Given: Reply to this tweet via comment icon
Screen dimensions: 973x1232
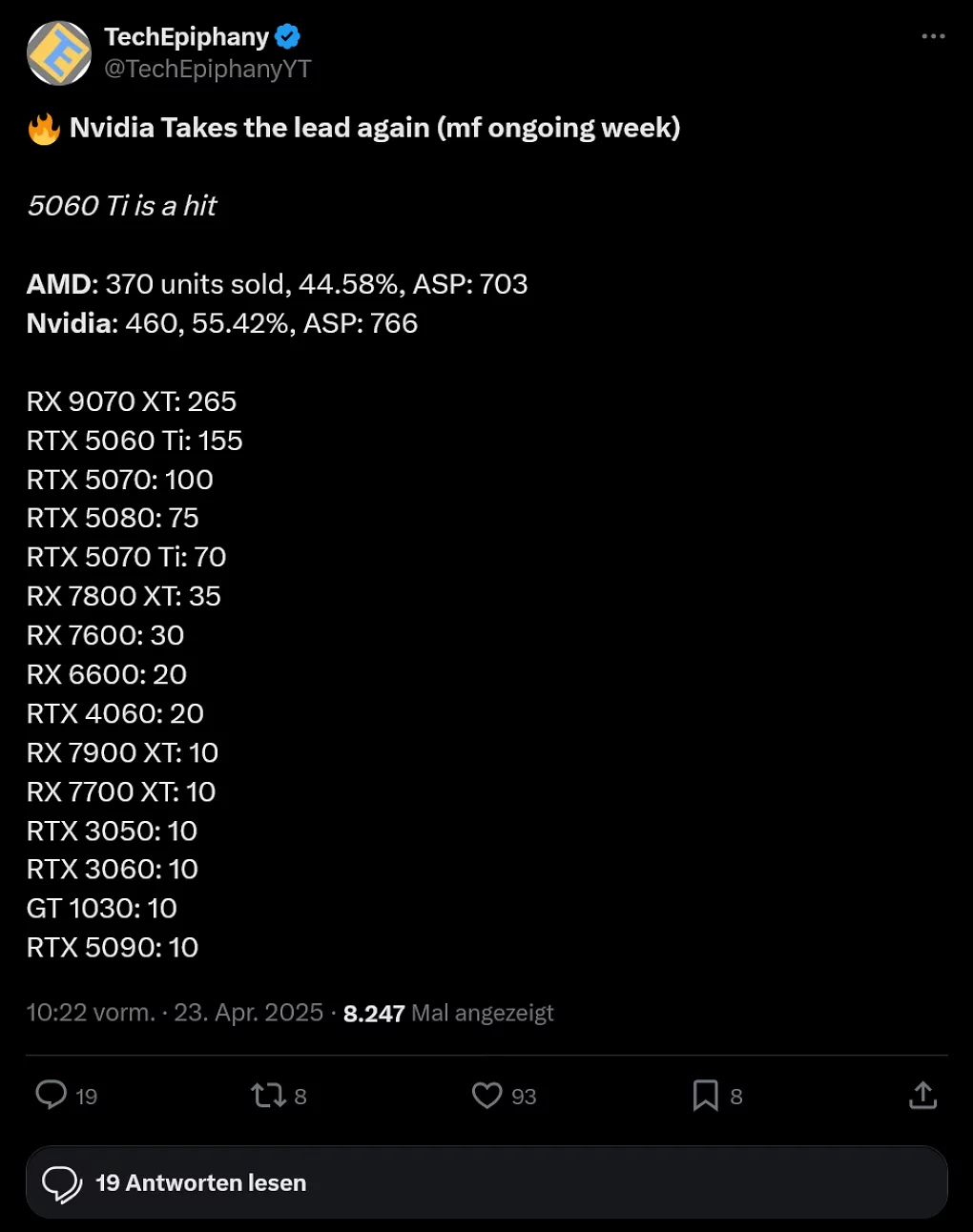Looking at the screenshot, I should click(52, 1095).
